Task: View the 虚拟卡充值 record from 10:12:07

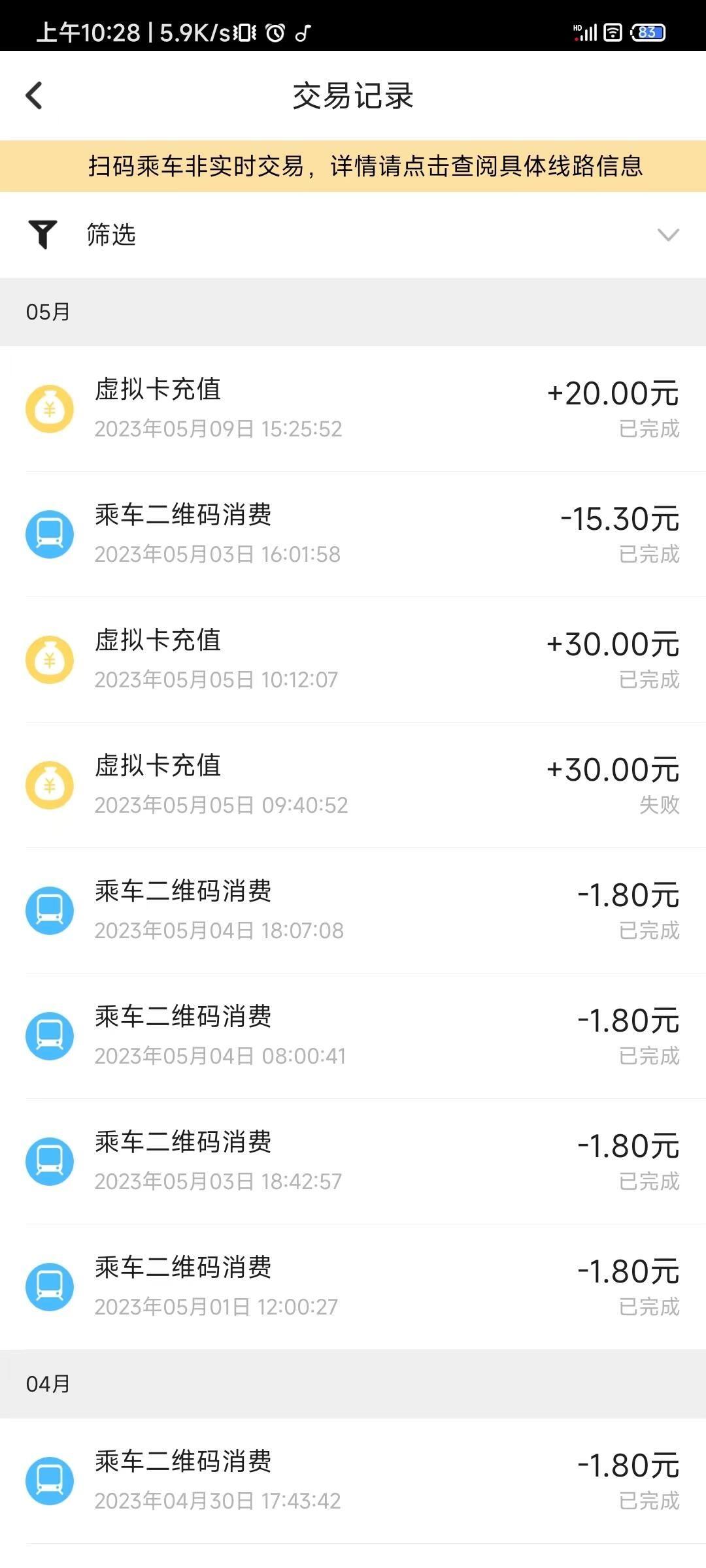Action: pos(353,660)
